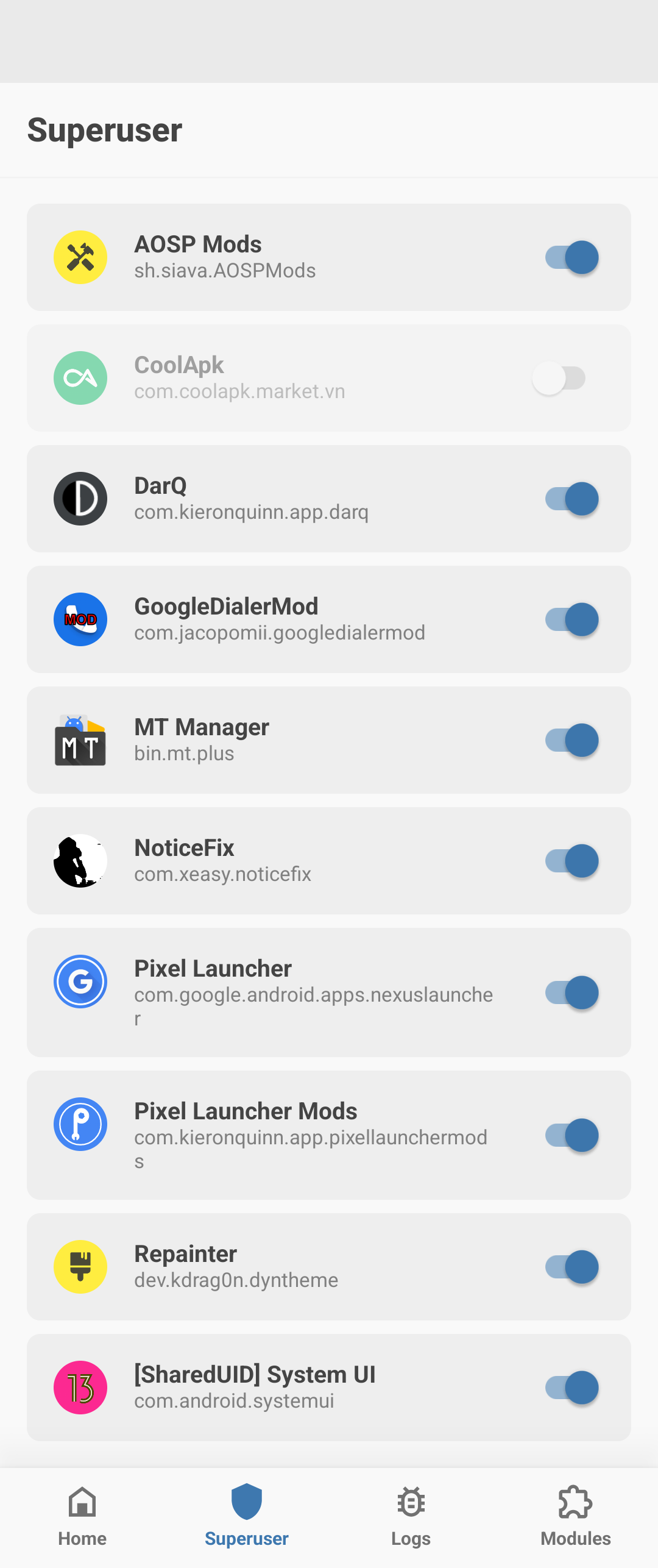Click the AOSP Mods hammer and wrench icon
This screenshot has height=1568, width=658.
80,257
